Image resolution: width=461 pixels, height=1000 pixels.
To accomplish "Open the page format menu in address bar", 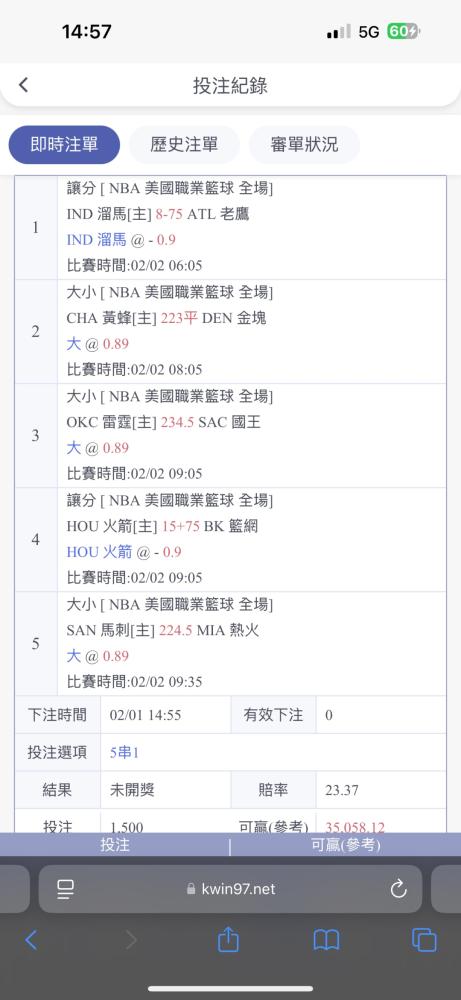I will click(65, 889).
